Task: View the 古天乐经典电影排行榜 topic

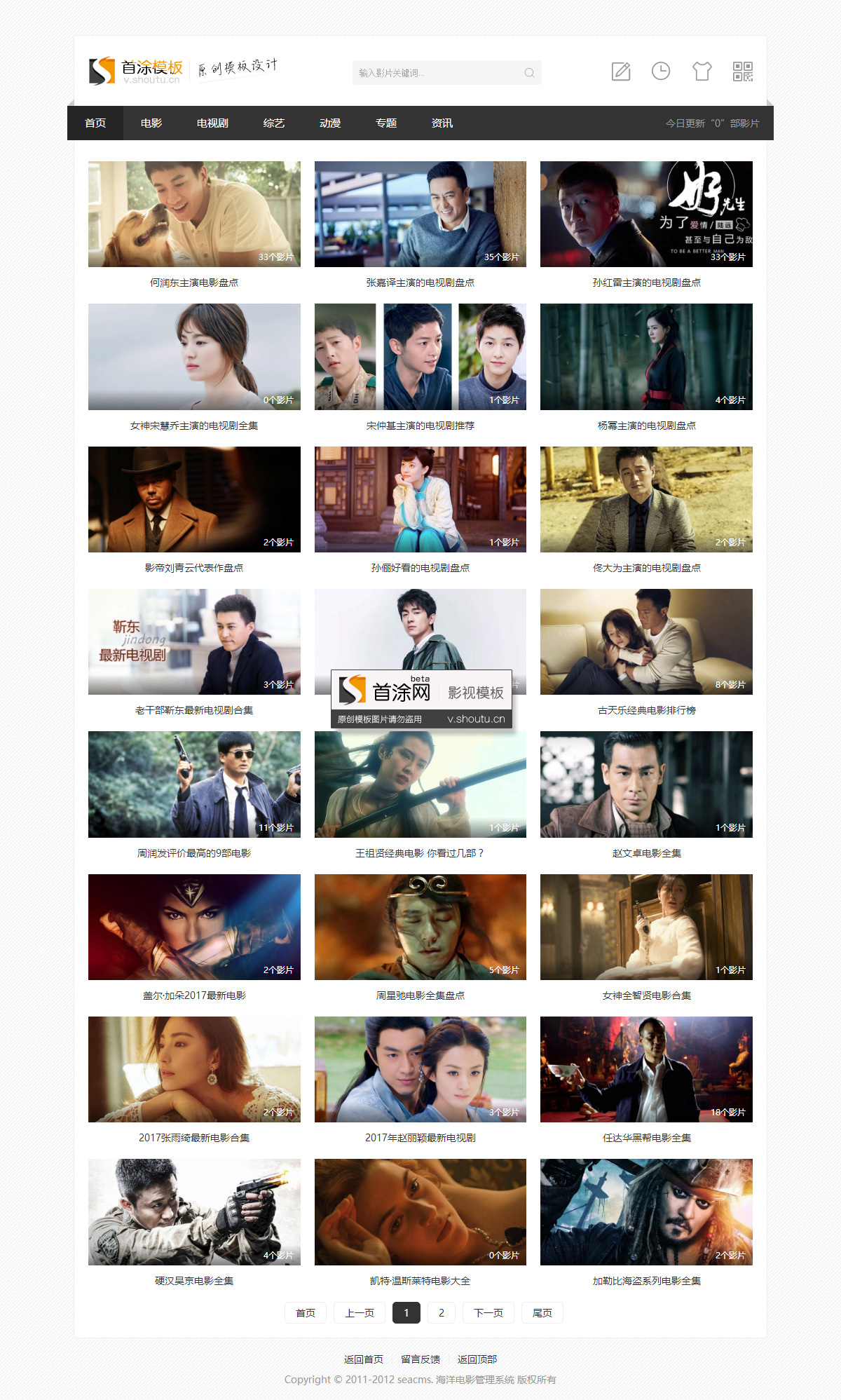Action: [646, 642]
